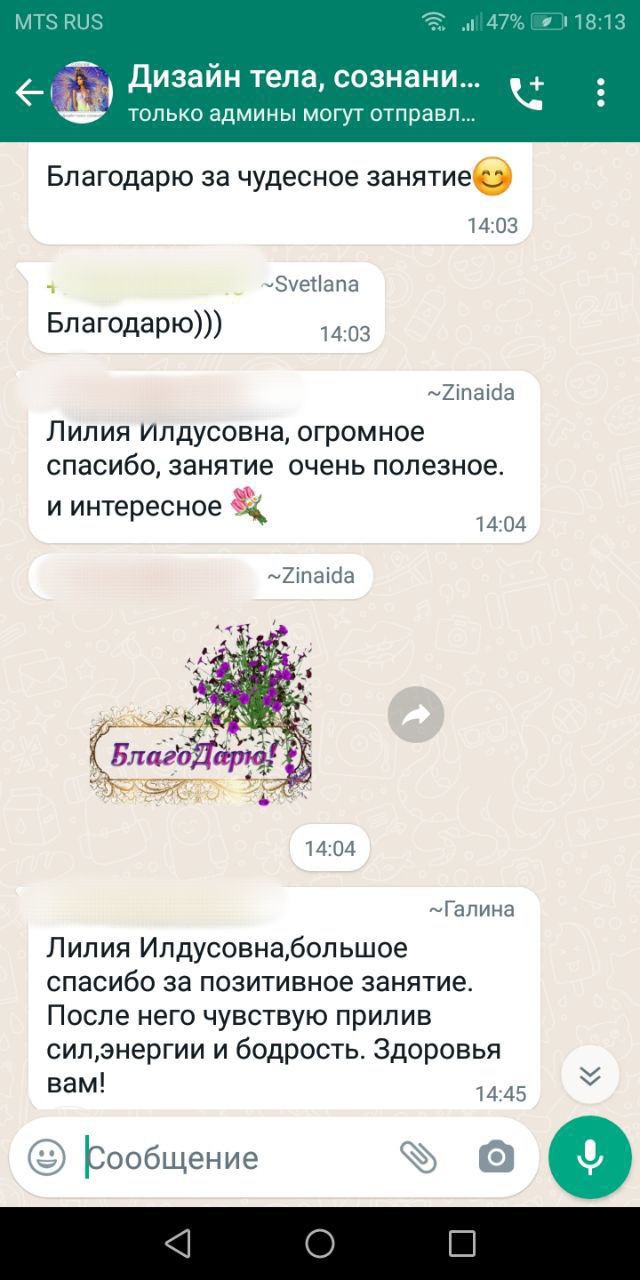Image resolution: width=640 pixels, height=1280 pixels.
Task: Focus the Сообщение text field
Action: pyautogui.click(x=235, y=1158)
